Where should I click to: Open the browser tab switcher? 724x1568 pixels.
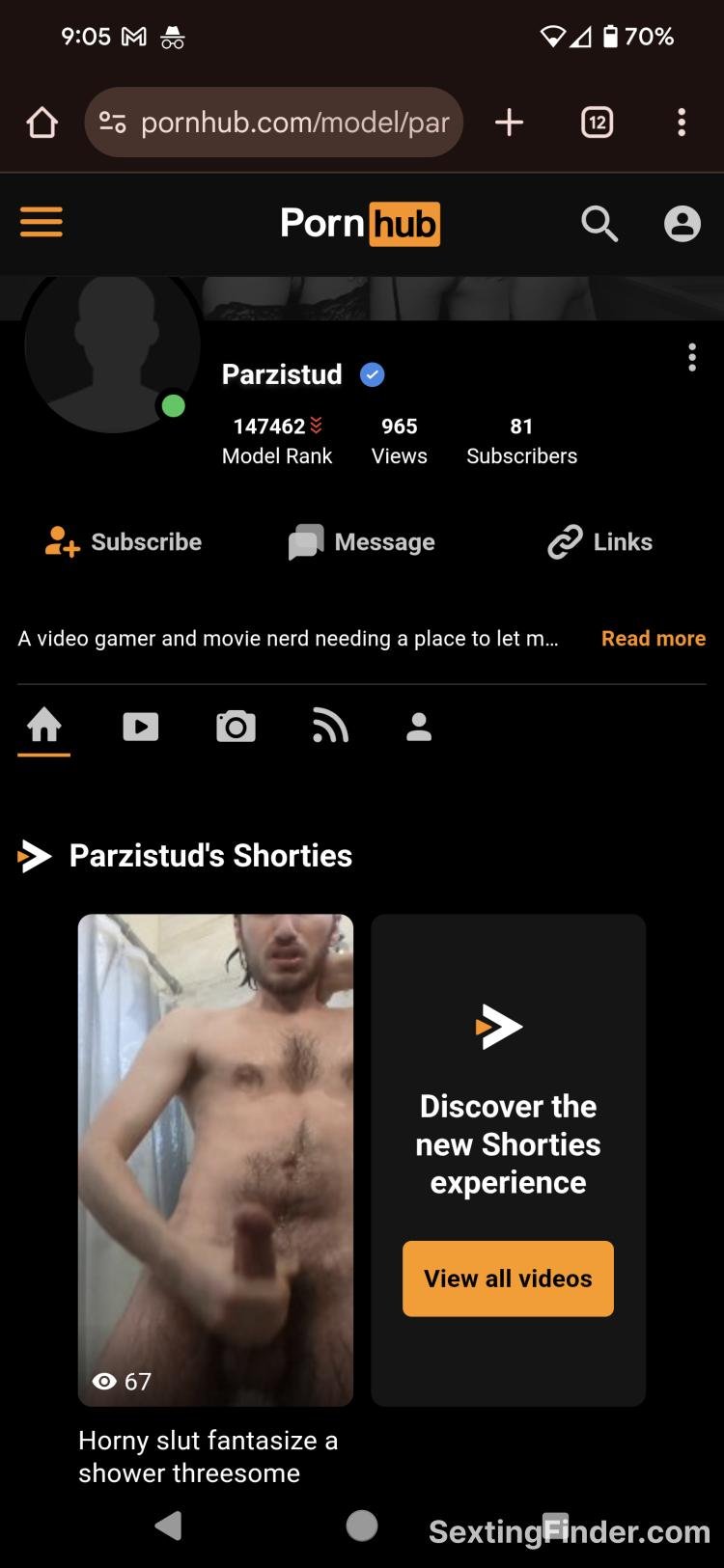coord(597,123)
